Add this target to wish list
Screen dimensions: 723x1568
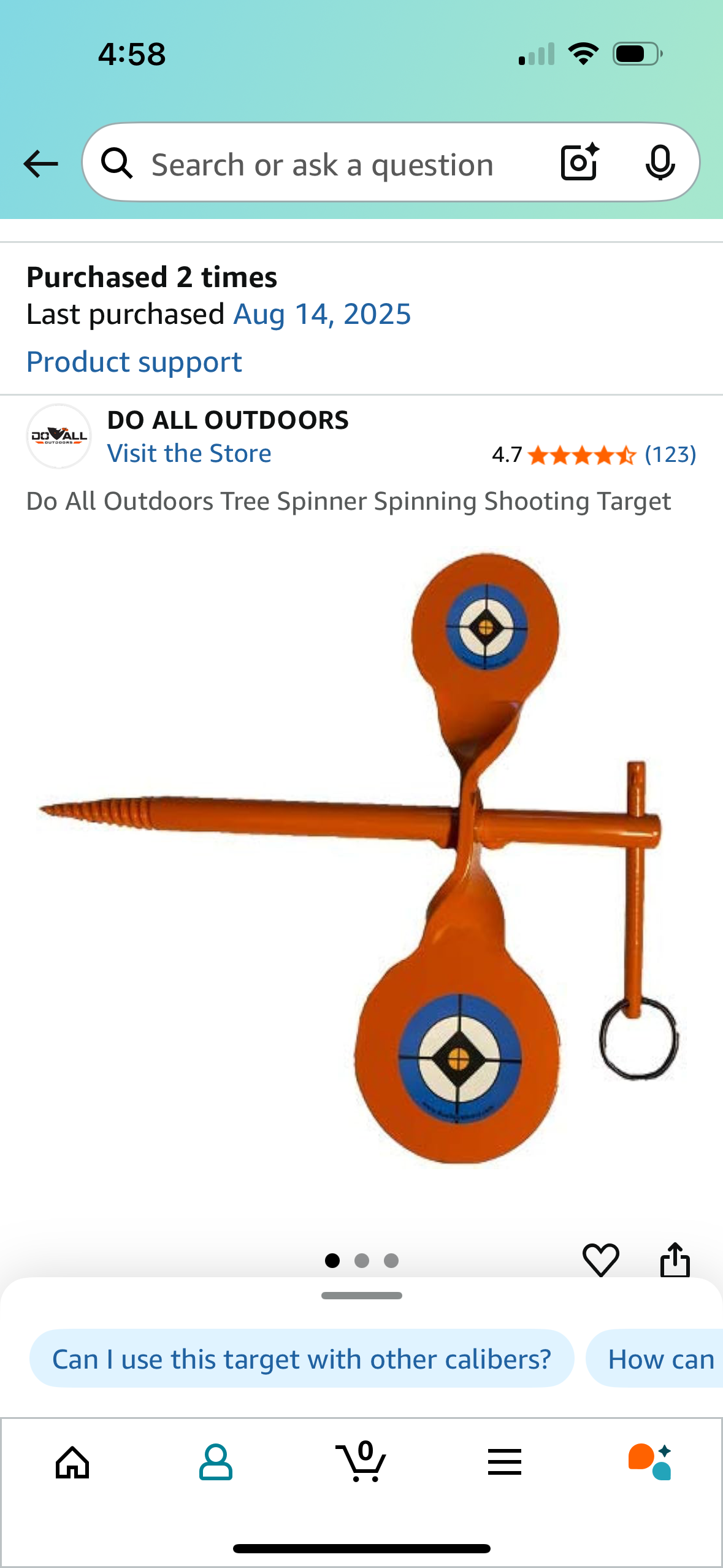pyautogui.click(x=600, y=1260)
